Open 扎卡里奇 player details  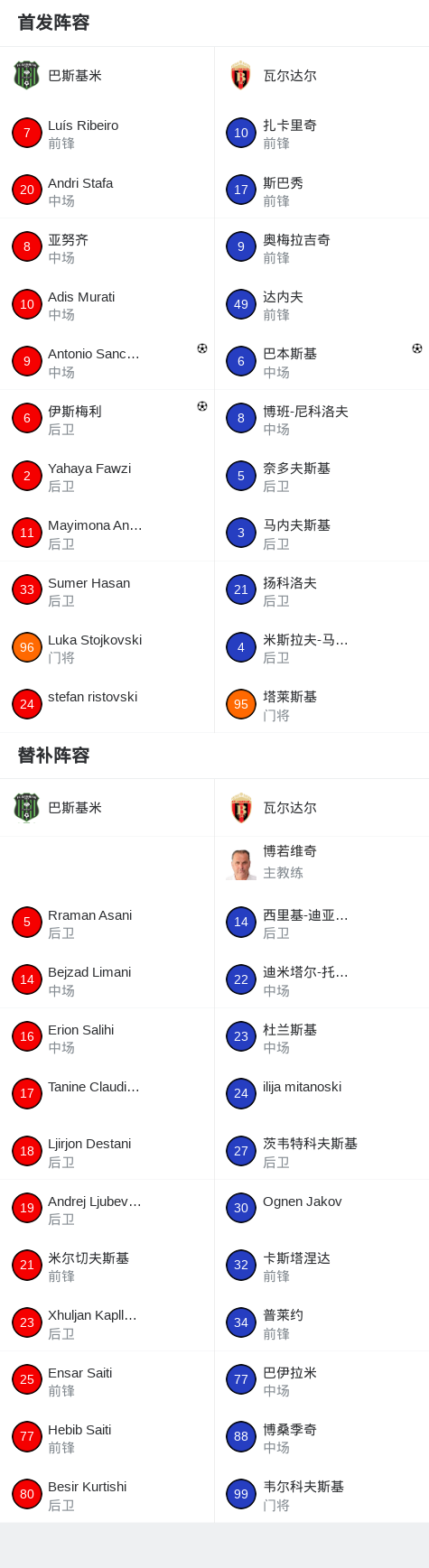click(x=322, y=133)
